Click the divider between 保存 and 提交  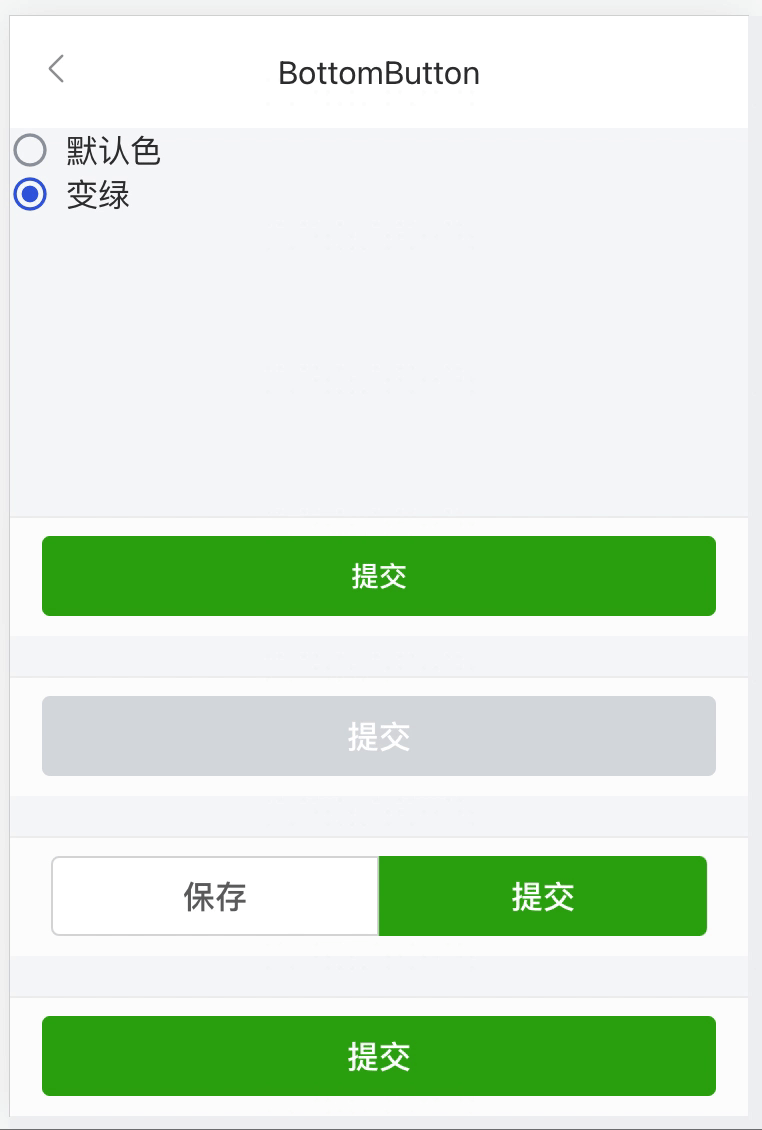pyautogui.click(x=379, y=896)
